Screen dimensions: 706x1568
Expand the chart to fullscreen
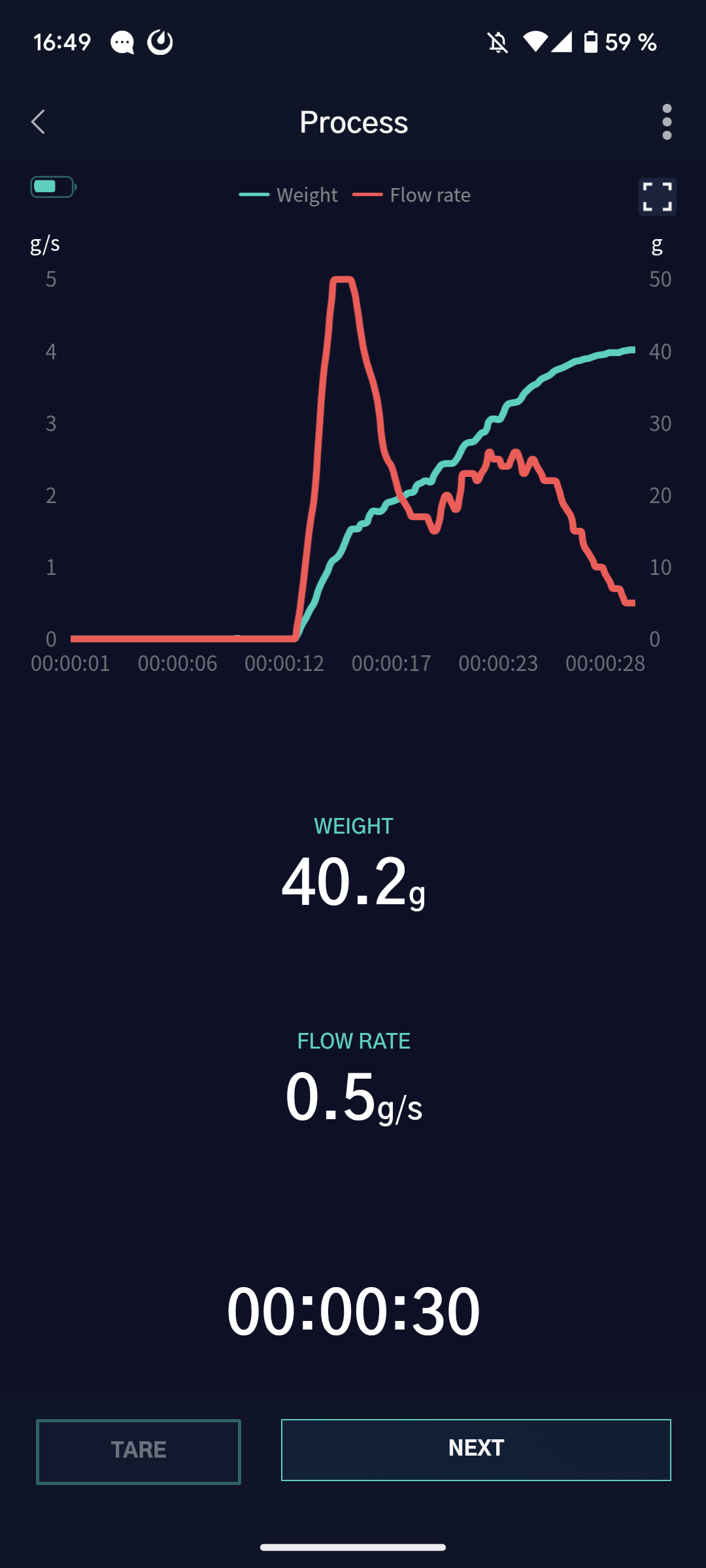click(657, 197)
